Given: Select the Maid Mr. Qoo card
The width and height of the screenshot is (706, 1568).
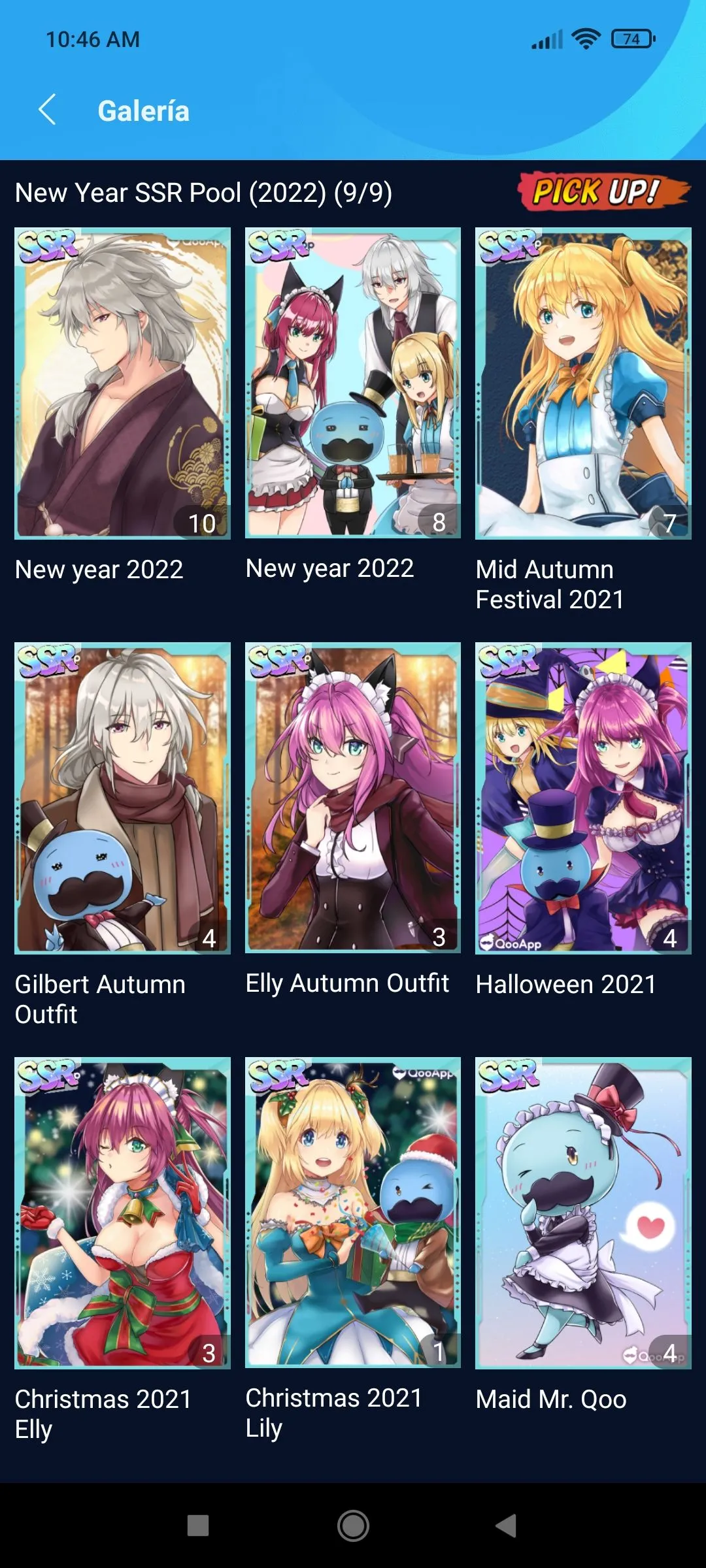Looking at the screenshot, I should (583, 1213).
